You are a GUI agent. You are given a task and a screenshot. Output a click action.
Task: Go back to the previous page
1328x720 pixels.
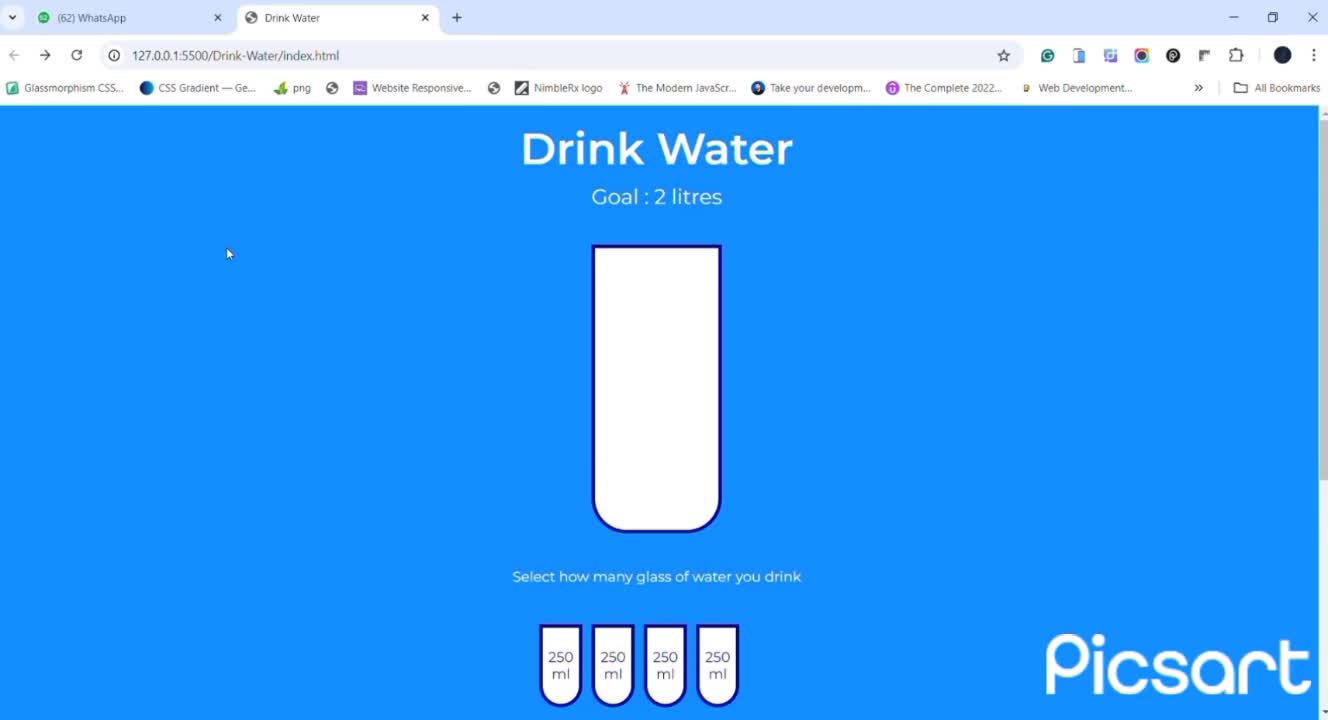pyautogui.click(x=14, y=55)
